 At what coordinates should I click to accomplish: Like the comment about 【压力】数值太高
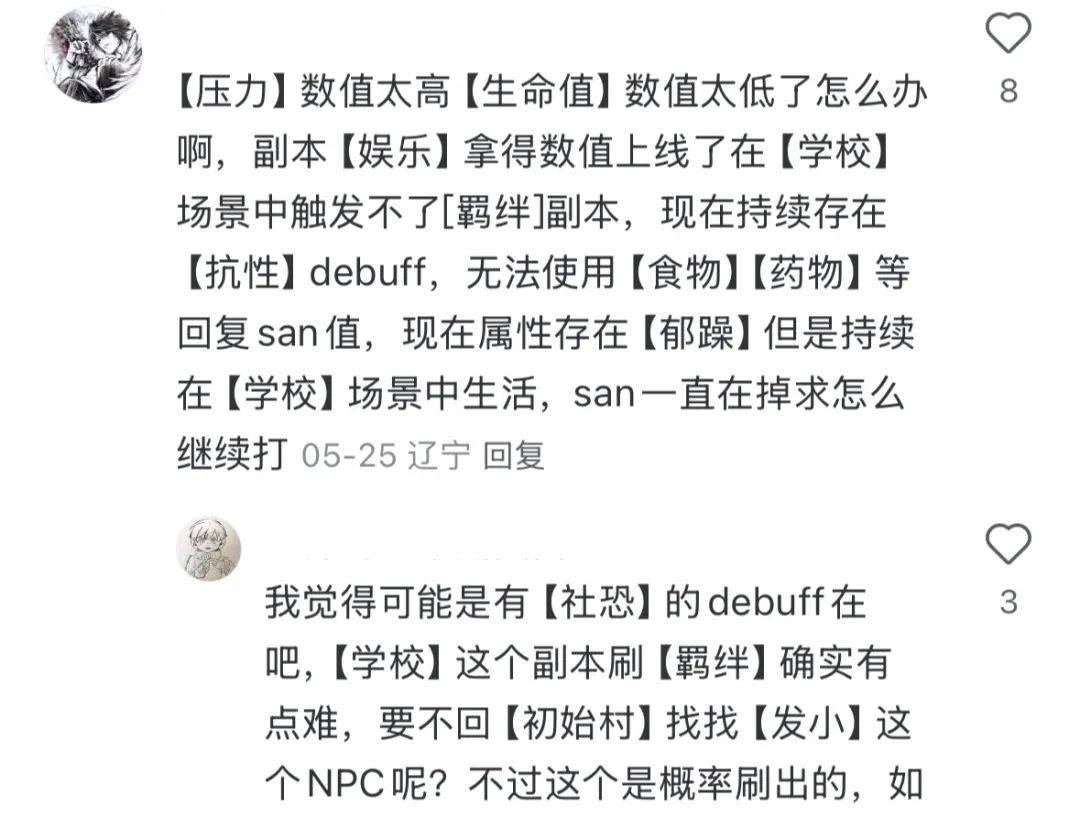pos(1008,36)
